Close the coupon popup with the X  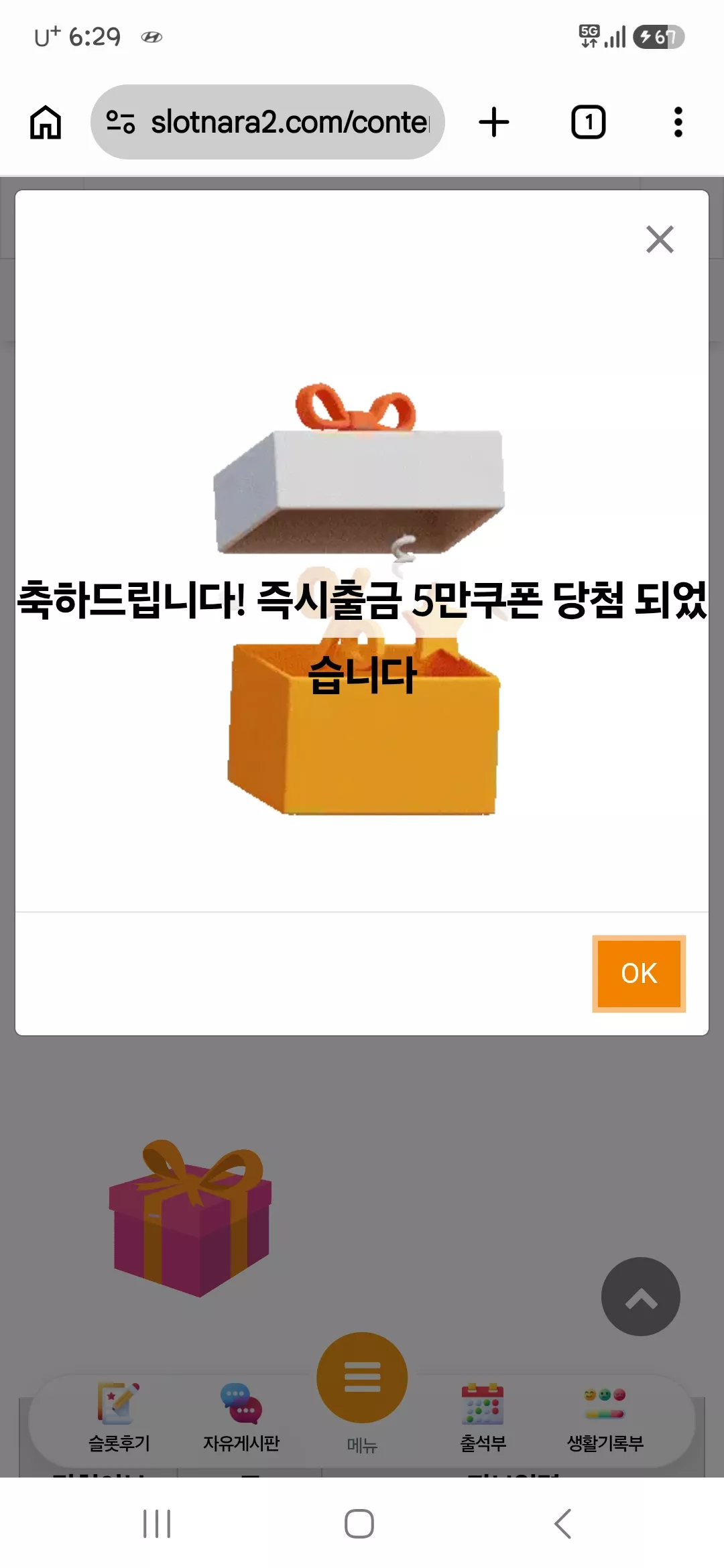(660, 239)
